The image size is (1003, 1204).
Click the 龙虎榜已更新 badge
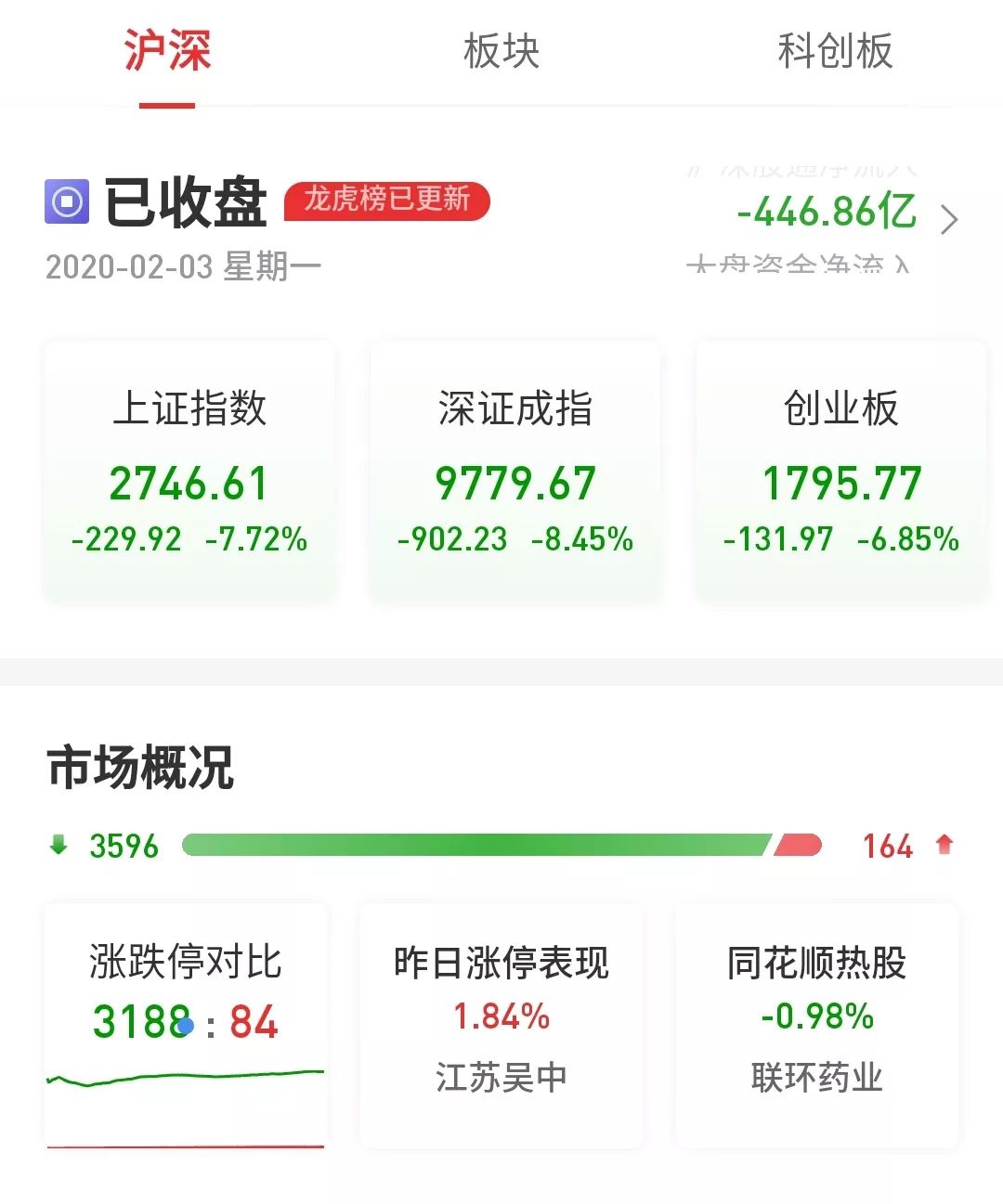(386, 201)
